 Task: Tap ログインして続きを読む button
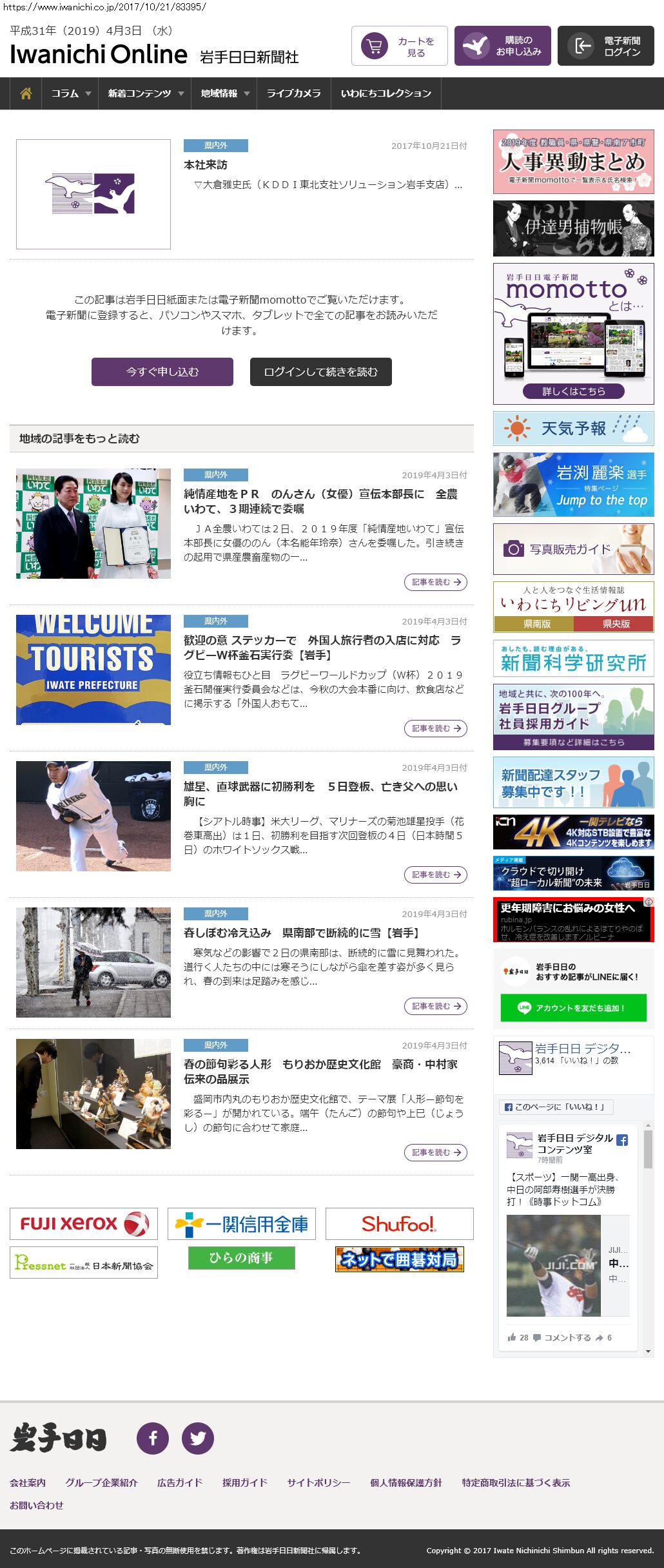320,372
